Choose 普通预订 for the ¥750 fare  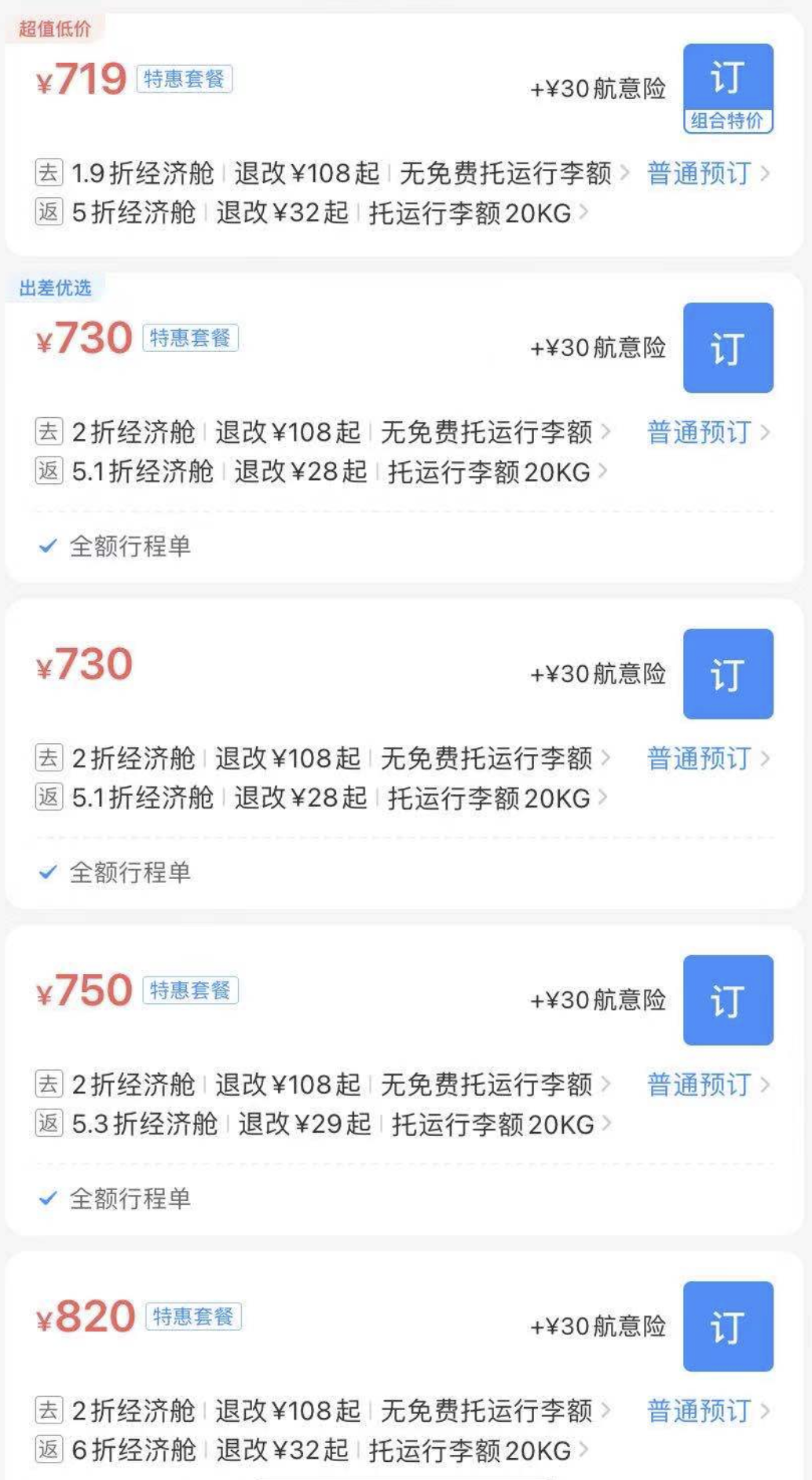(708, 1085)
